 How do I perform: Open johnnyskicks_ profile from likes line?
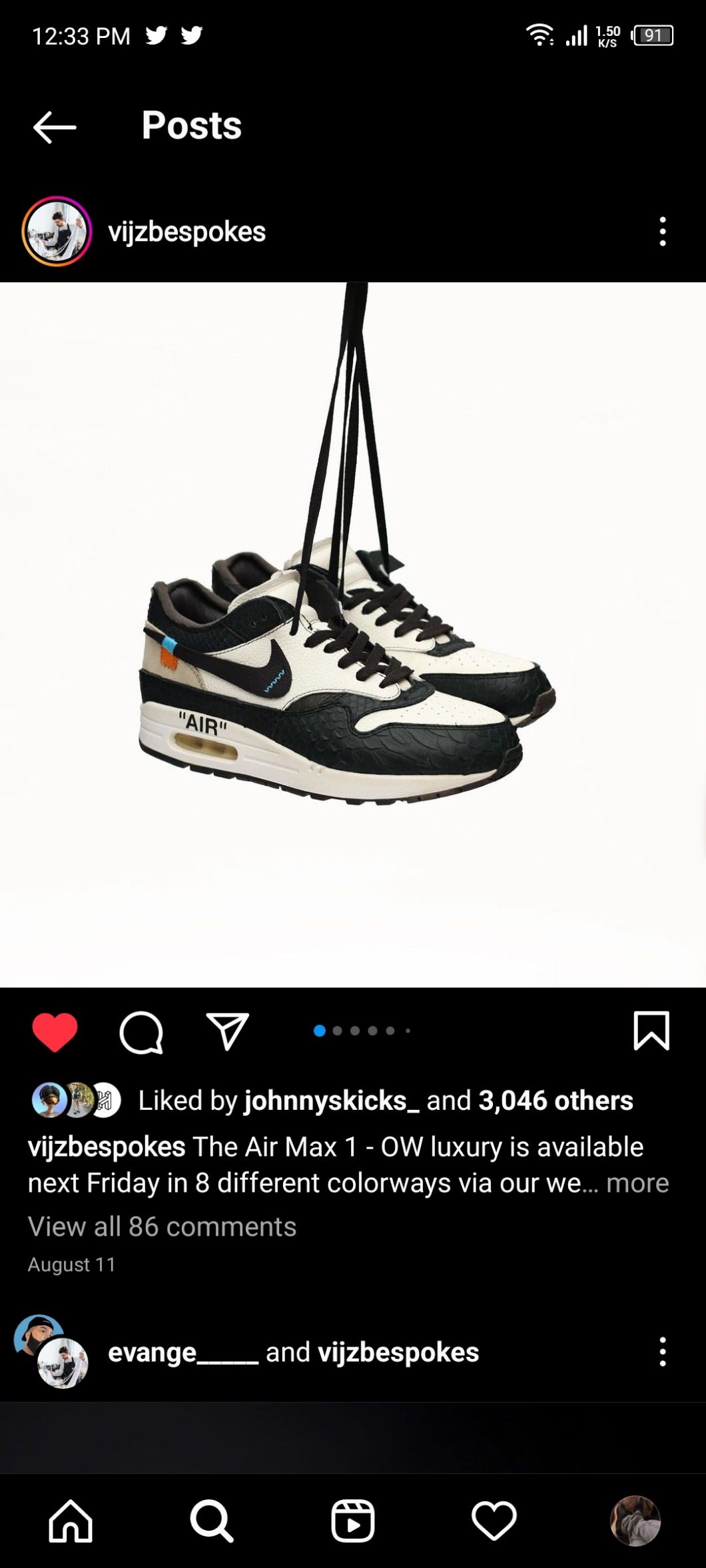click(331, 1101)
